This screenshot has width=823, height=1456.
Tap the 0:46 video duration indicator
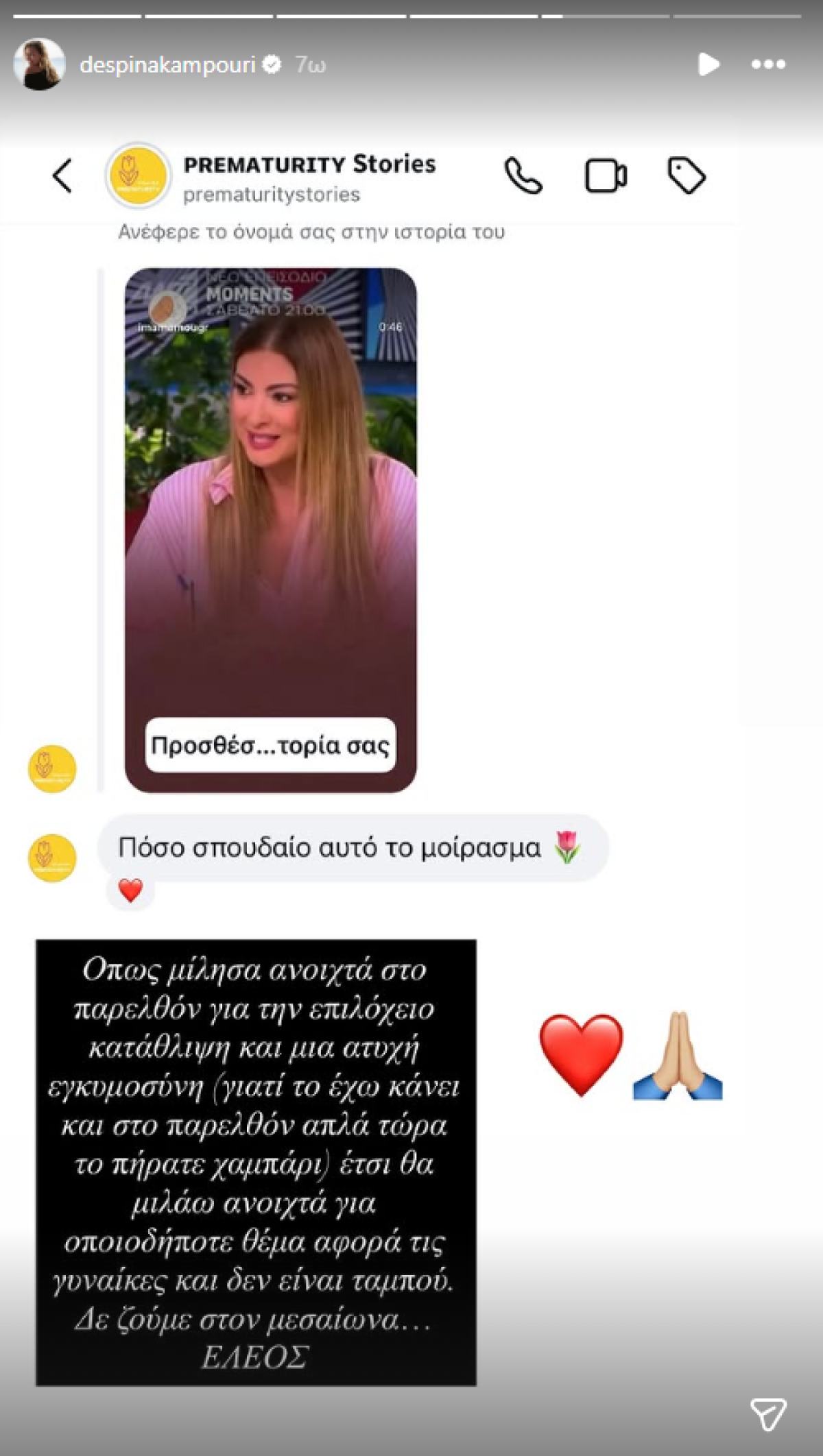pos(391,328)
